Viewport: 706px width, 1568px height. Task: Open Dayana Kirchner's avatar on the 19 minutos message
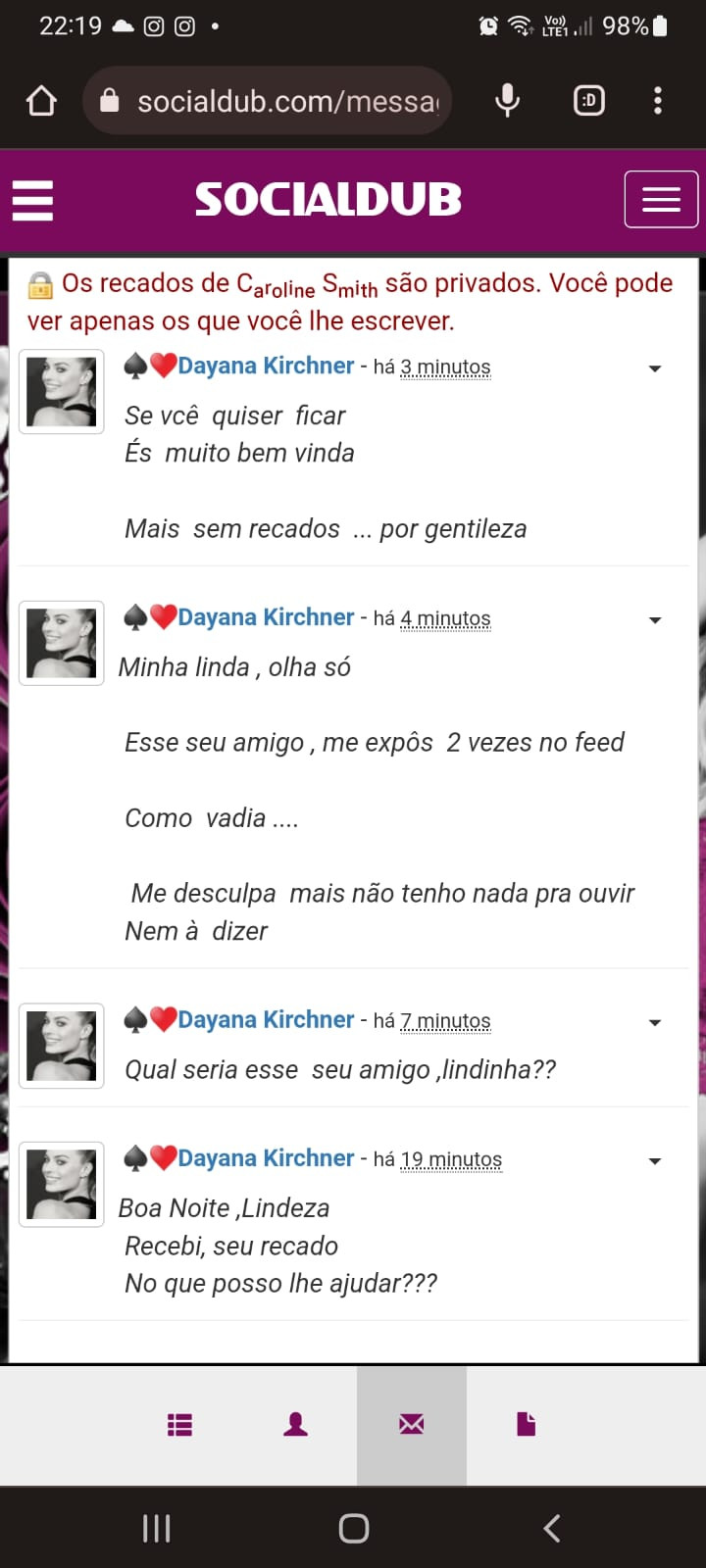pos(62,1185)
